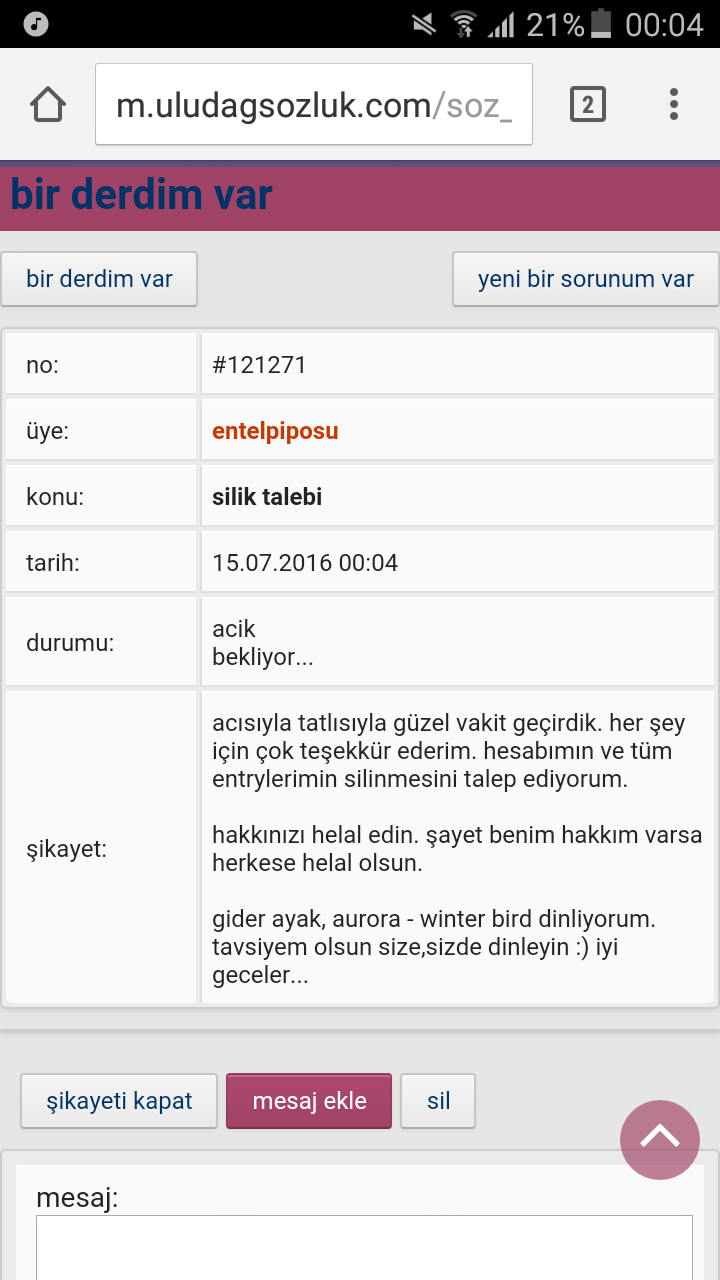Screen dimensions: 720x1280
Task: Select the mesaj ekle button
Action: tap(309, 1101)
